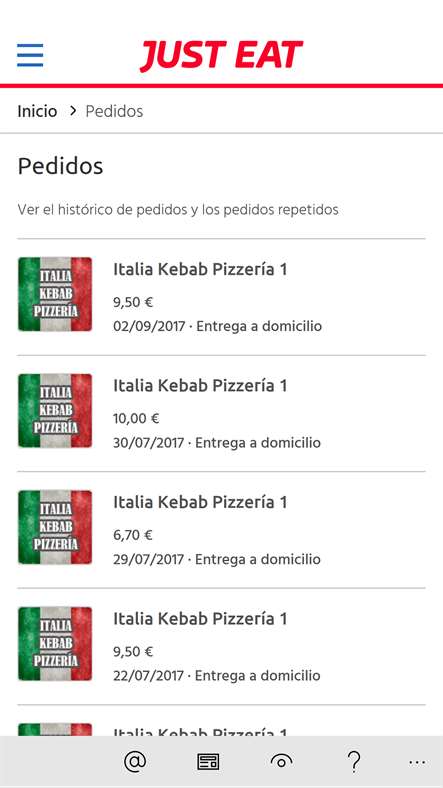Tap the eye icon in bottom bar

coord(281,762)
